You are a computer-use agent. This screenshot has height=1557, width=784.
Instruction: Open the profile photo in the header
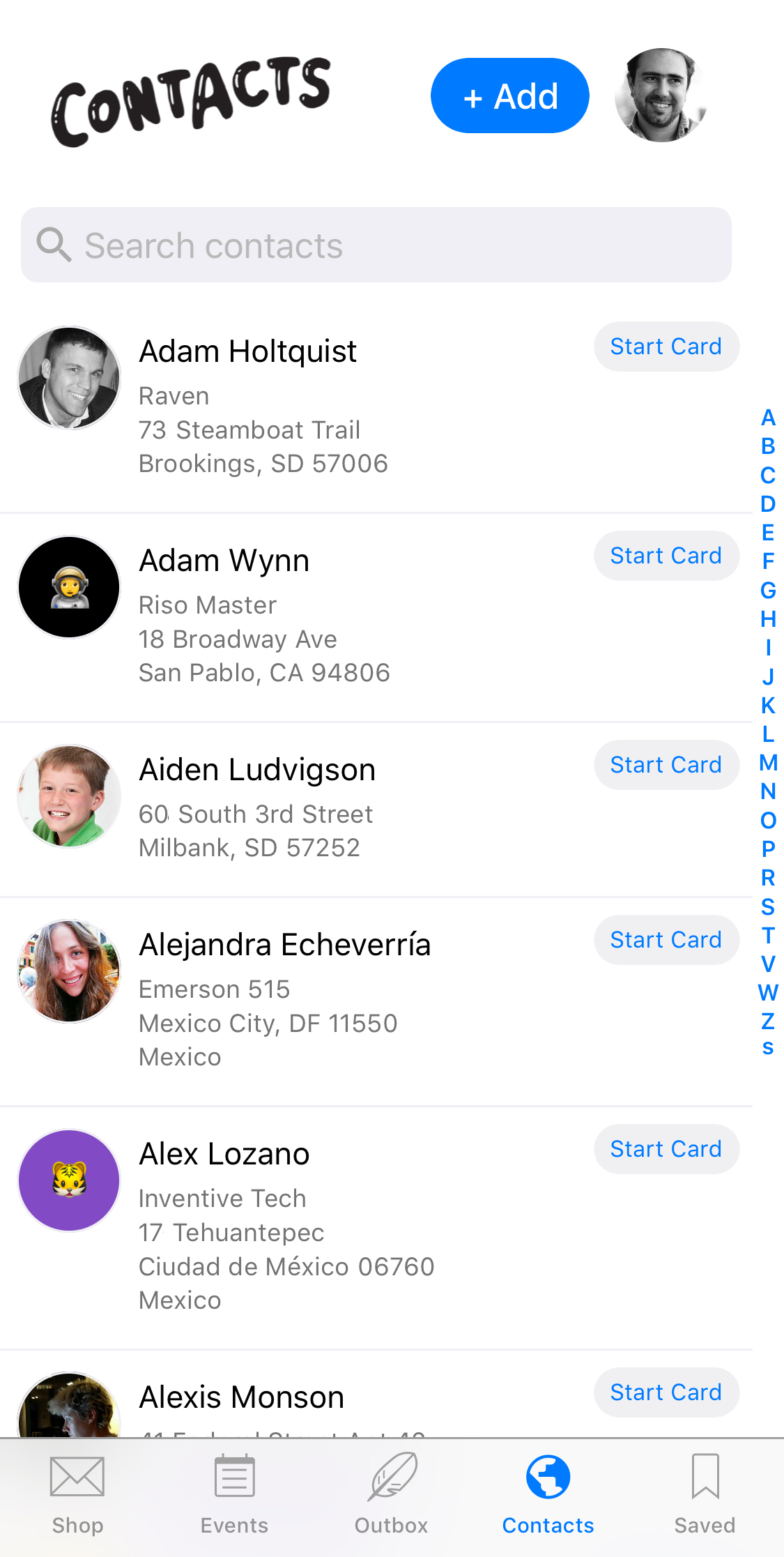point(661,96)
